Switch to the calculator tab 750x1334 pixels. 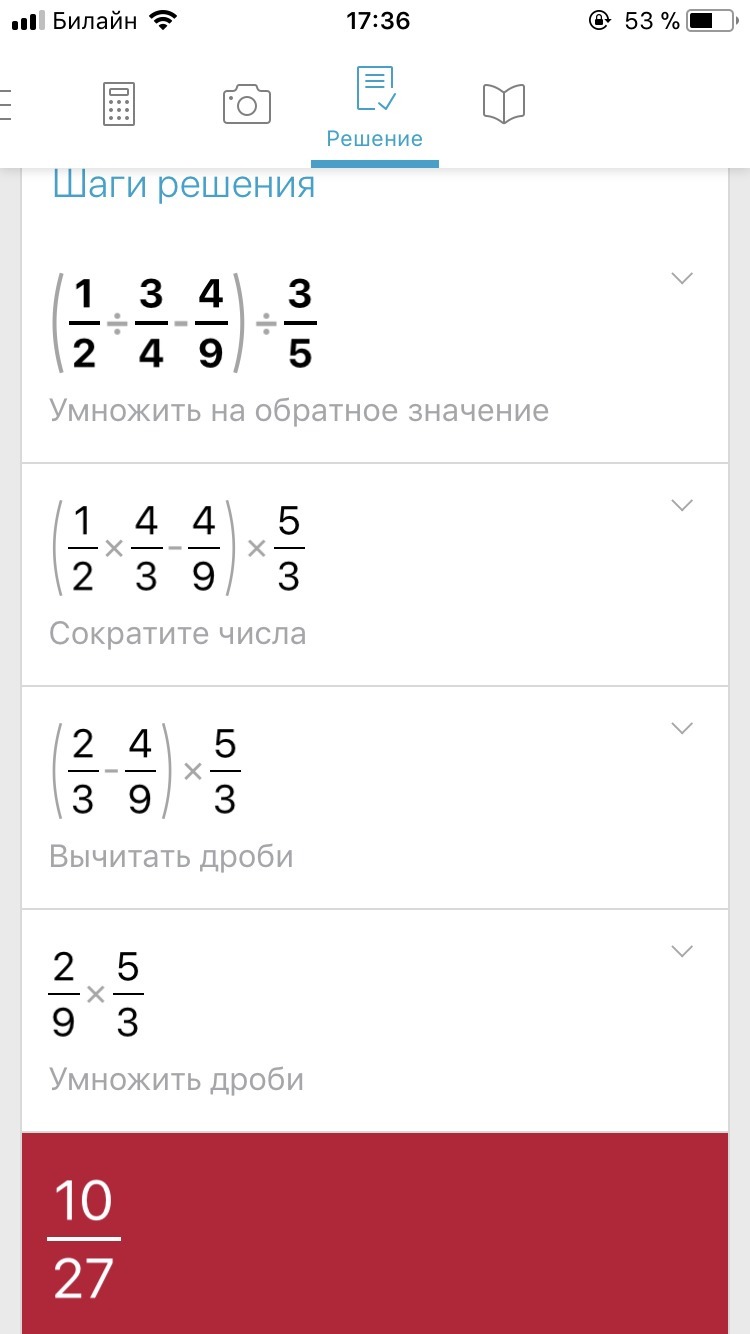pyautogui.click(x=119, y=104)
